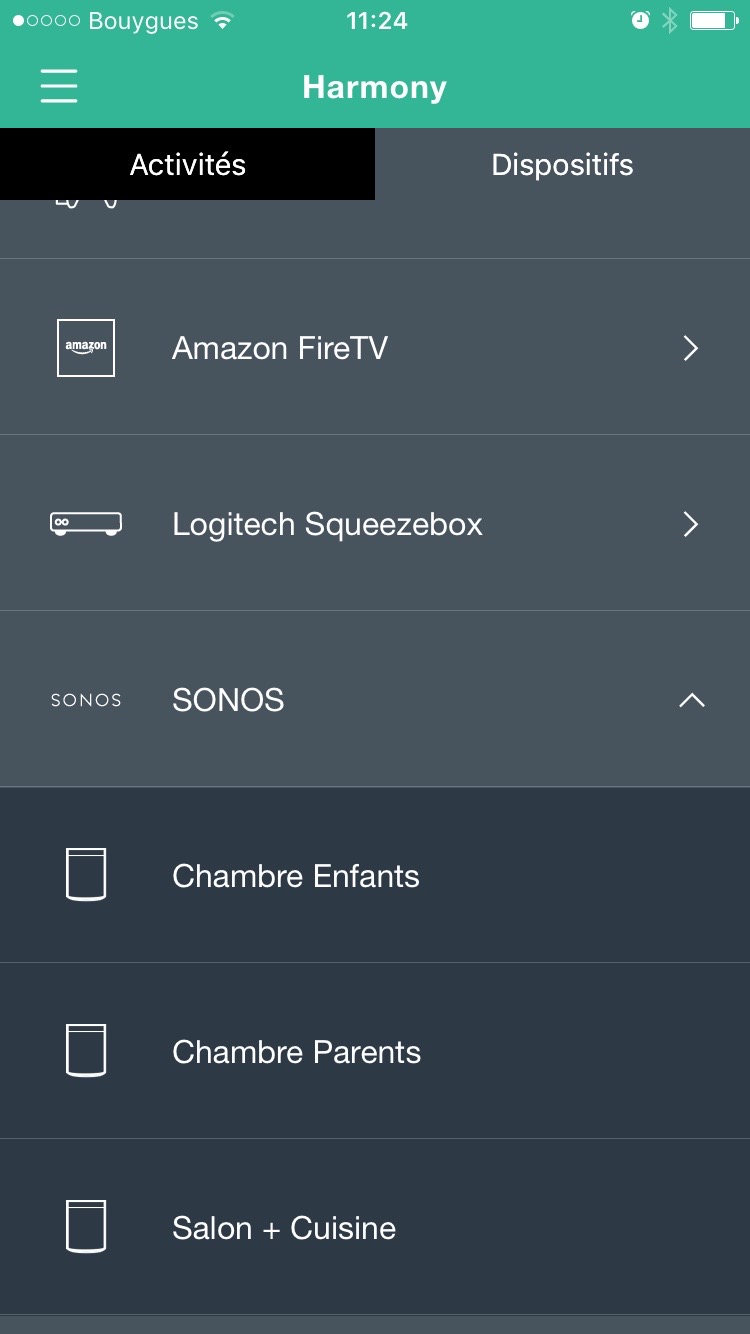Select Chambre Parents speaker
Viewport: 750px width, 1334px height.
pos(375,1051)
